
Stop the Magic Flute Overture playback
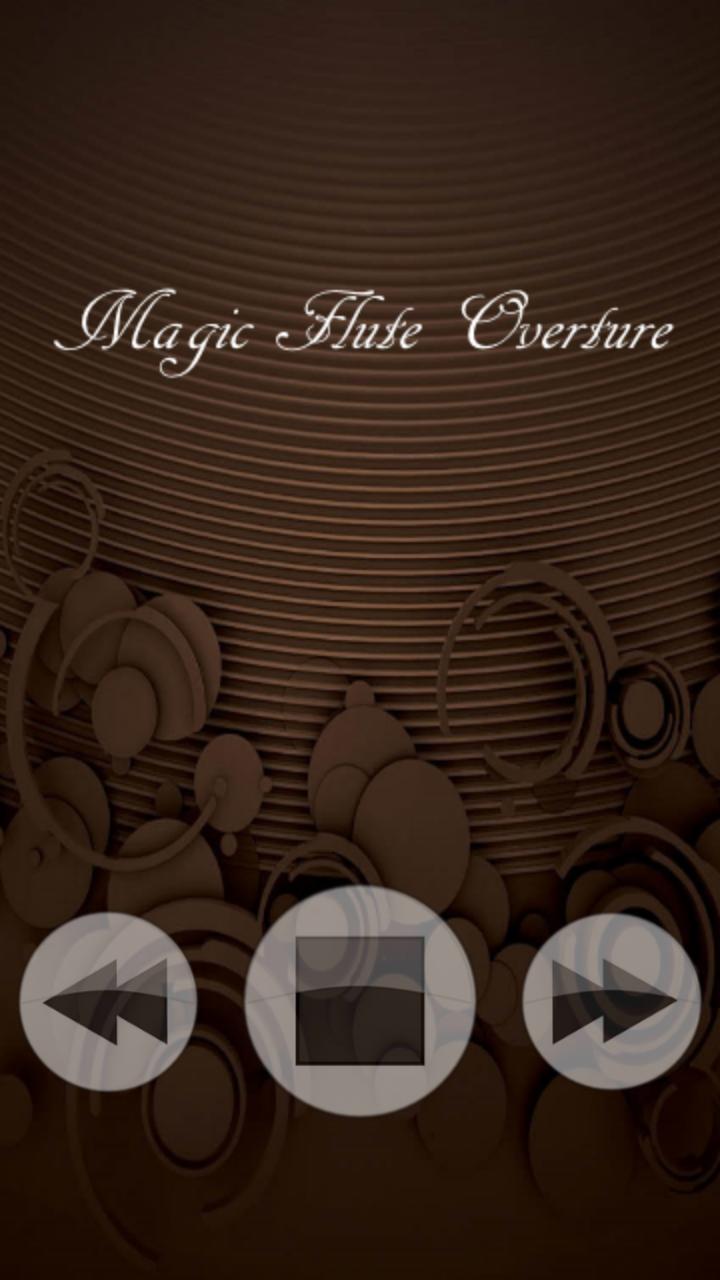coord(360,1000)
